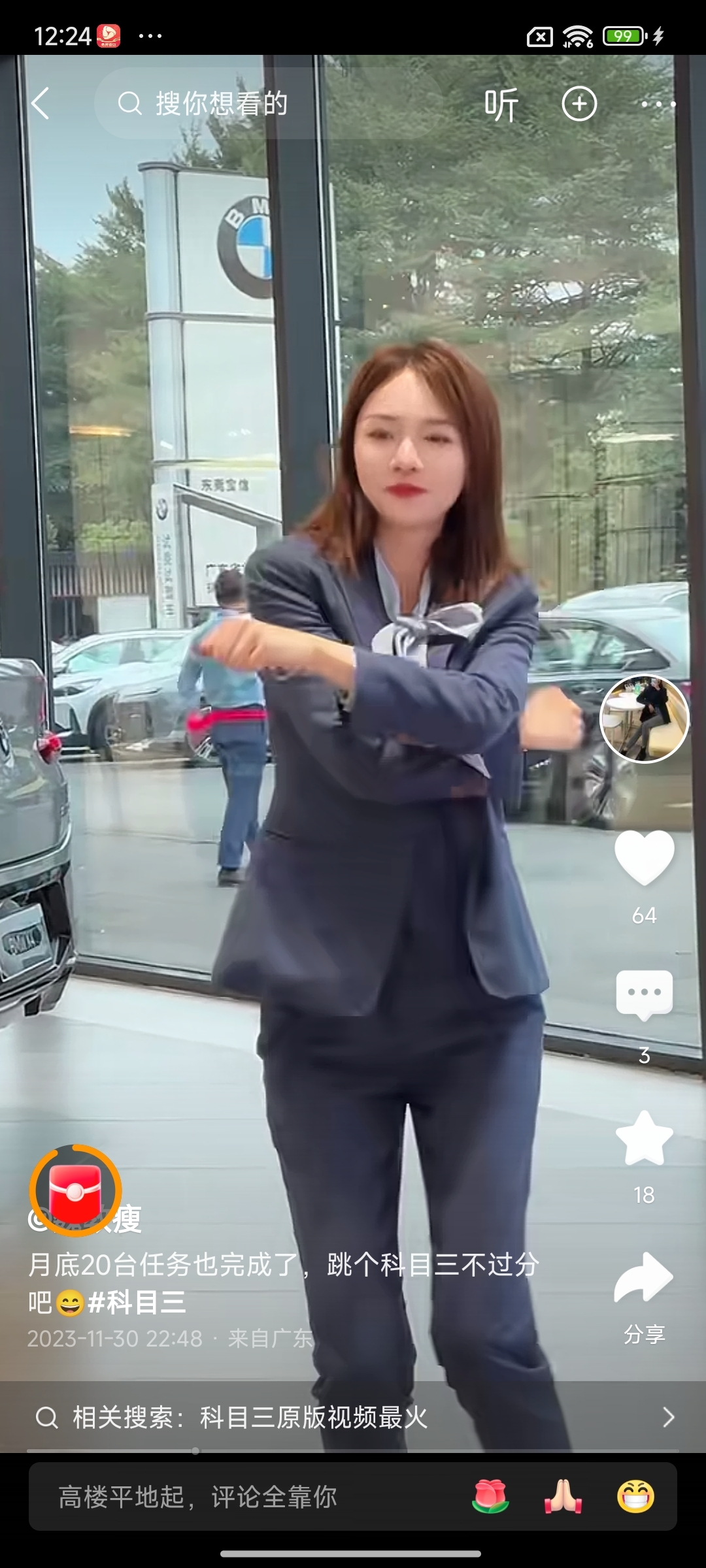The height and width of the screenshot is (1568, 706).
Task: Tap the plus circle icon
Action: pyautogui.click(x=579, y=104)
